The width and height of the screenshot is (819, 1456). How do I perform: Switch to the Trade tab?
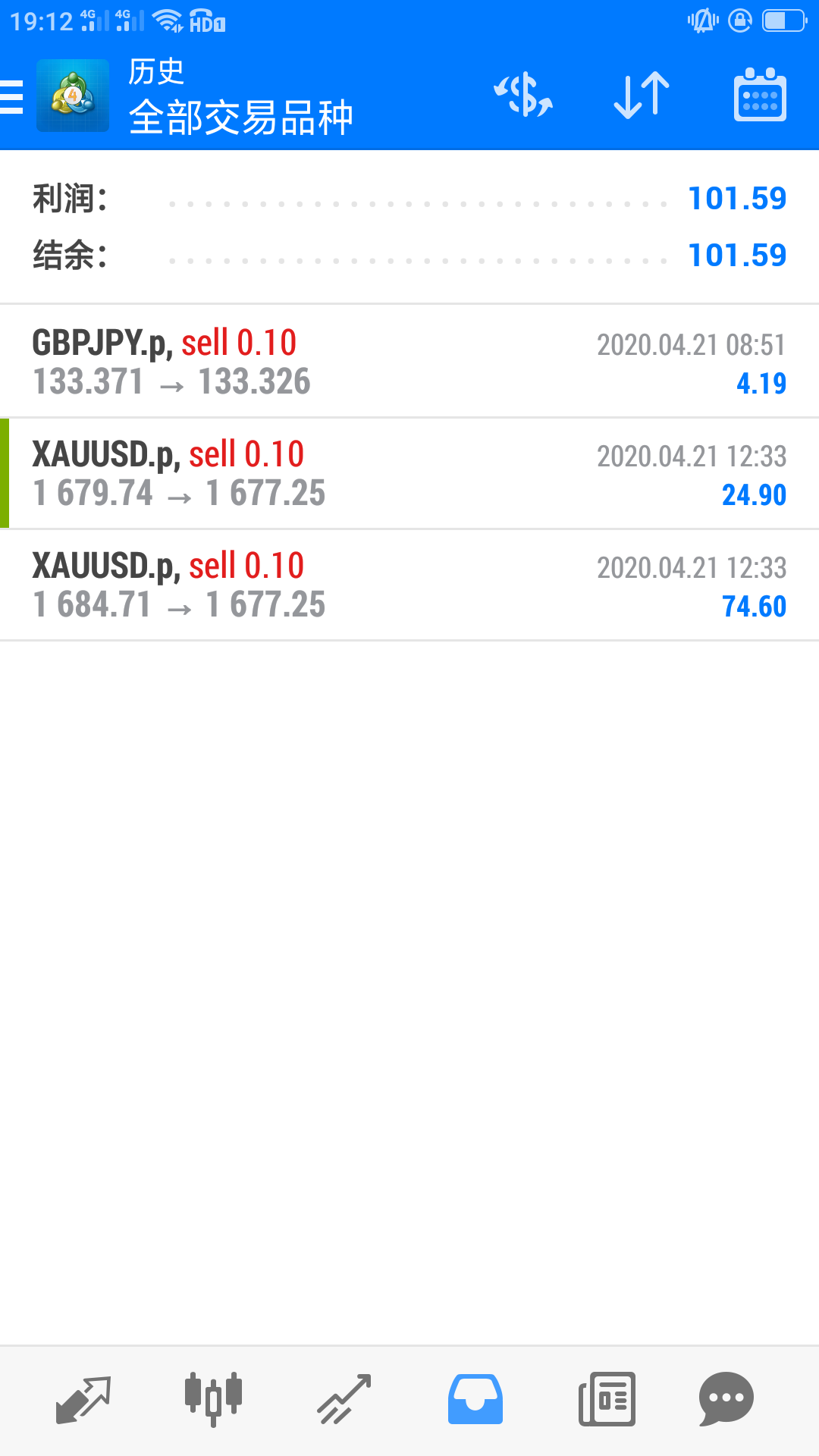[344, 1399]
